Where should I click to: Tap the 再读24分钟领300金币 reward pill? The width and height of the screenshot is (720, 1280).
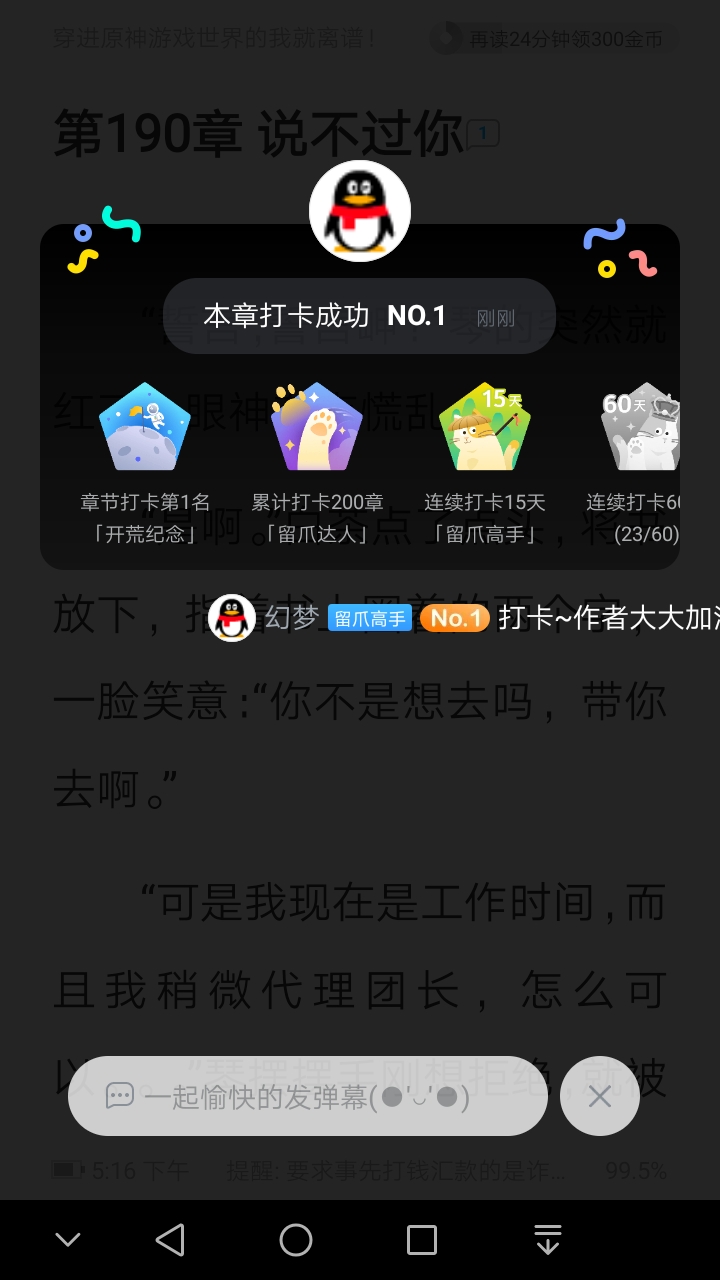click(x=553, y=40)
